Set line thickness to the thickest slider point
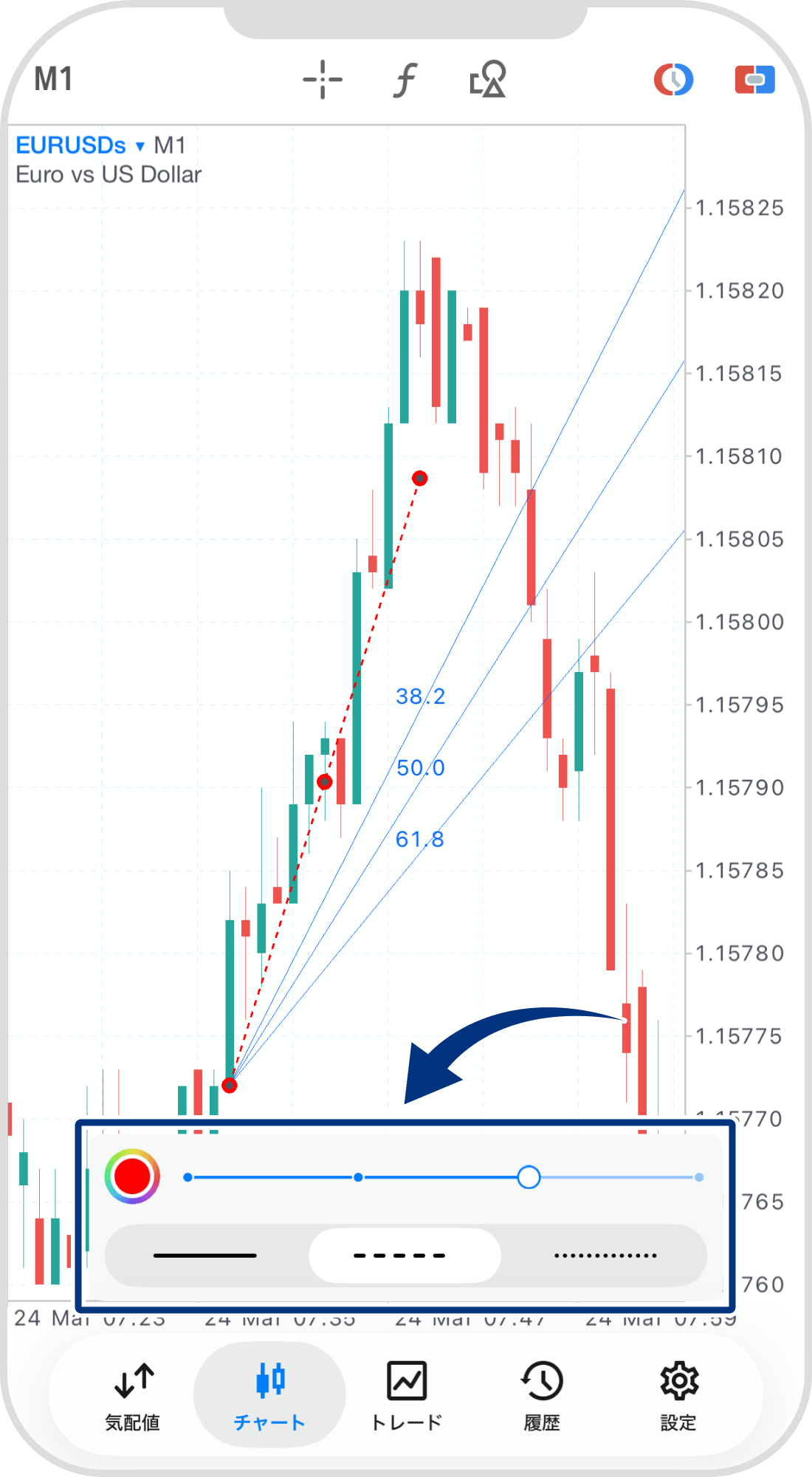This screenshot has width=812, height=1477. [x=698, y=1177]
